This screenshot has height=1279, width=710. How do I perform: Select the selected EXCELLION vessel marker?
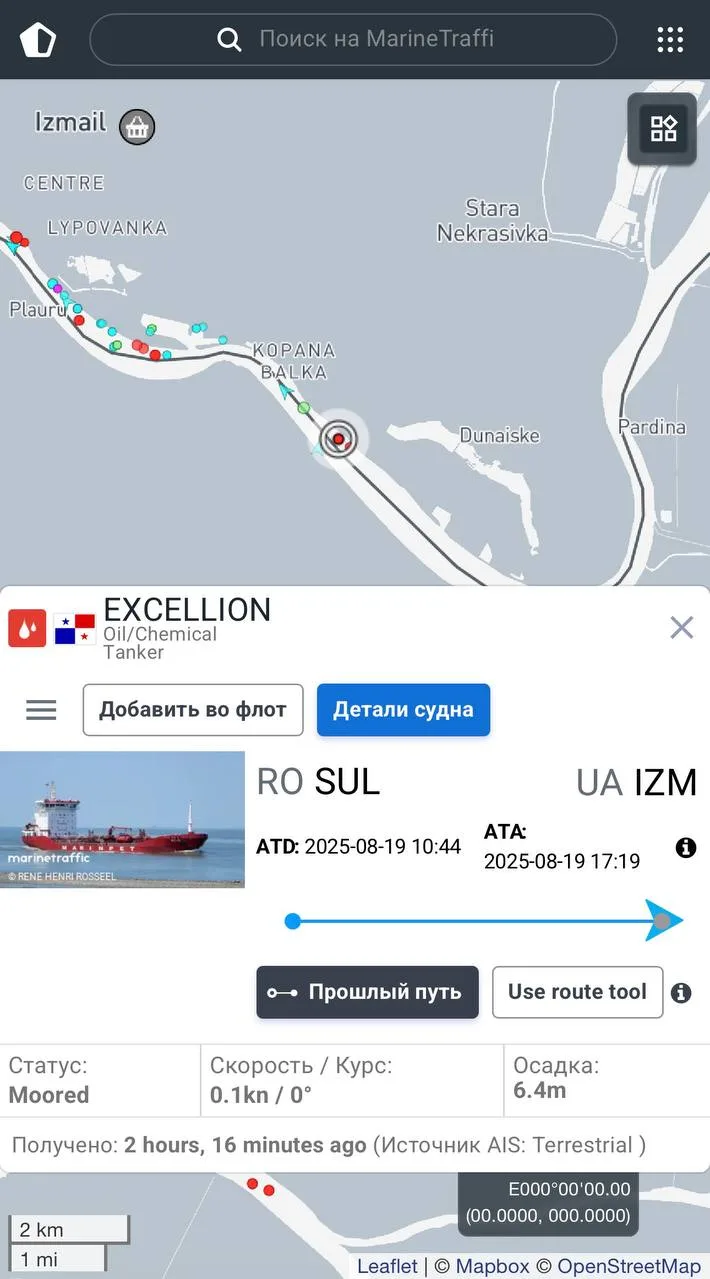coord(339,438)
